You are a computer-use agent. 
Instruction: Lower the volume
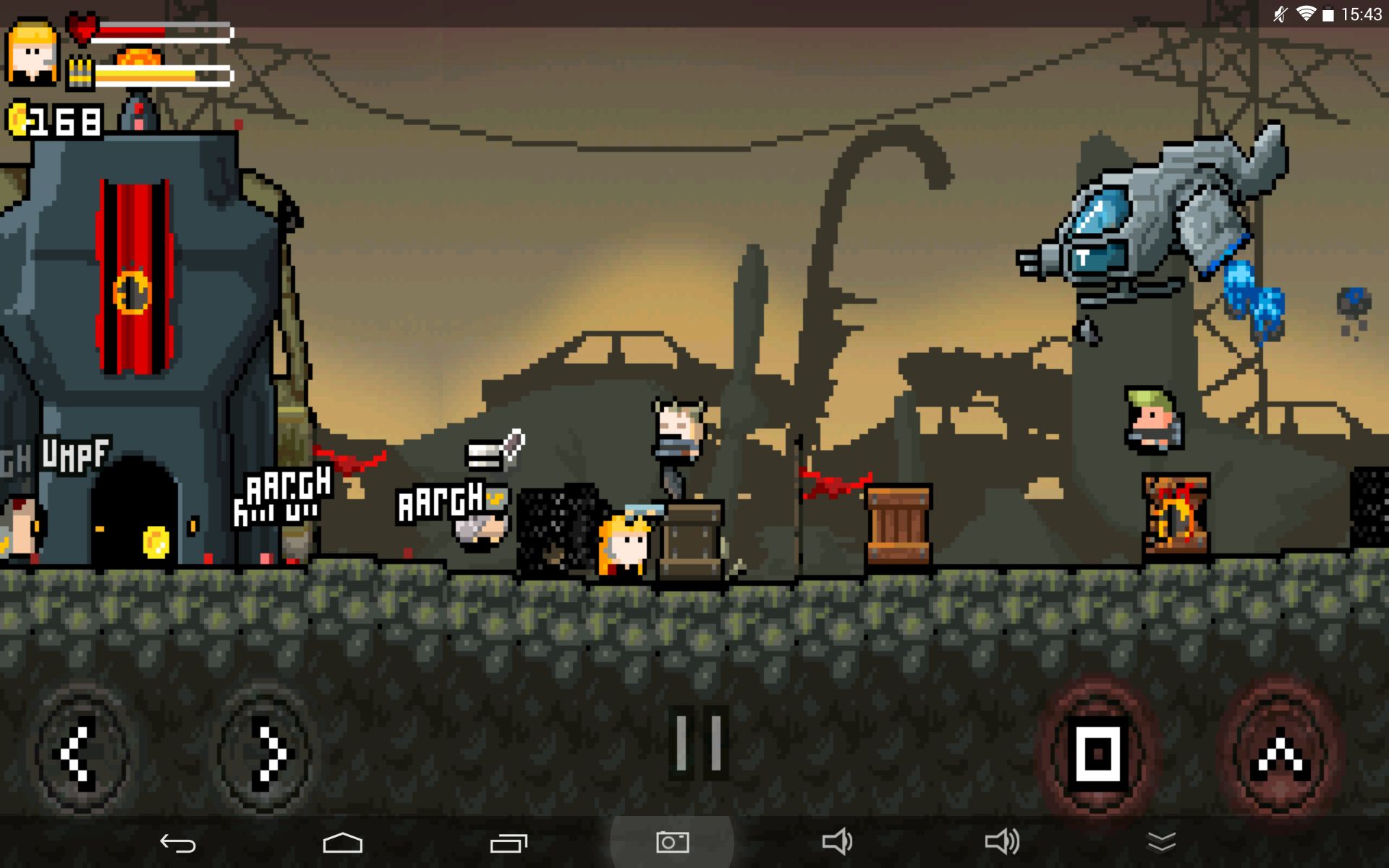837,842
